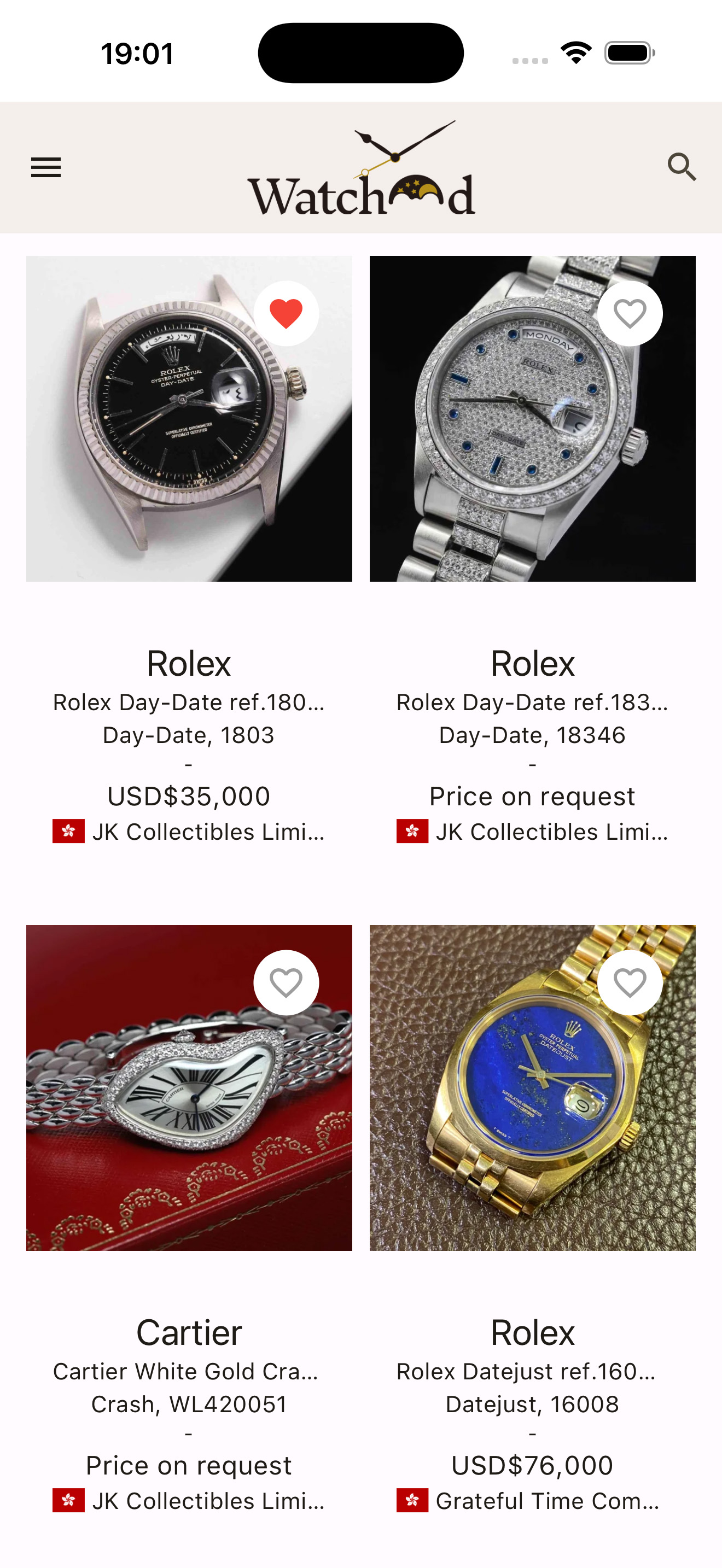Tap the flag icon on the diamond Day-Date listing
Screen dimensions: 722x1568
click(x=413, y=830)
